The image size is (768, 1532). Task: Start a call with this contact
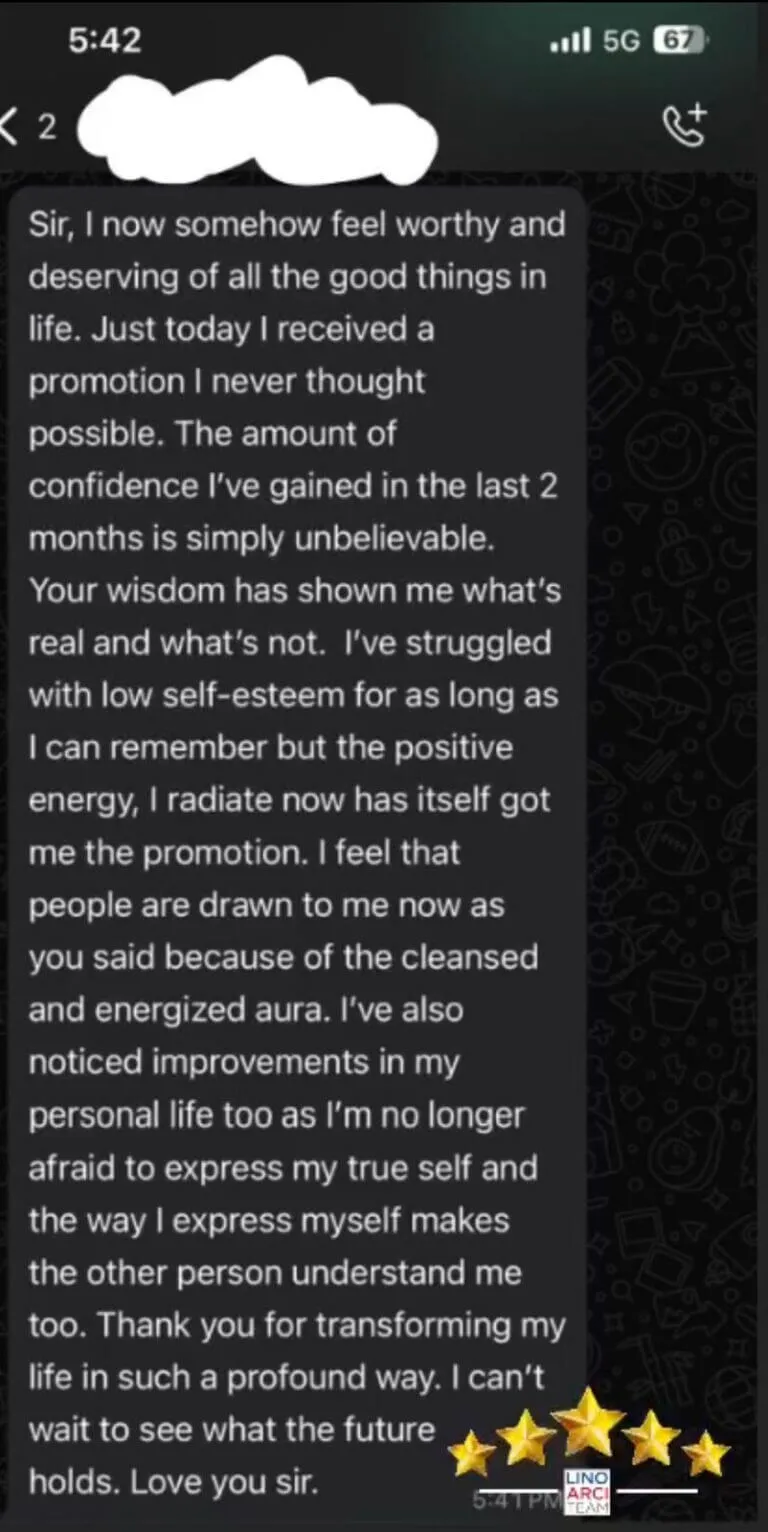click(x=685, y=125)
